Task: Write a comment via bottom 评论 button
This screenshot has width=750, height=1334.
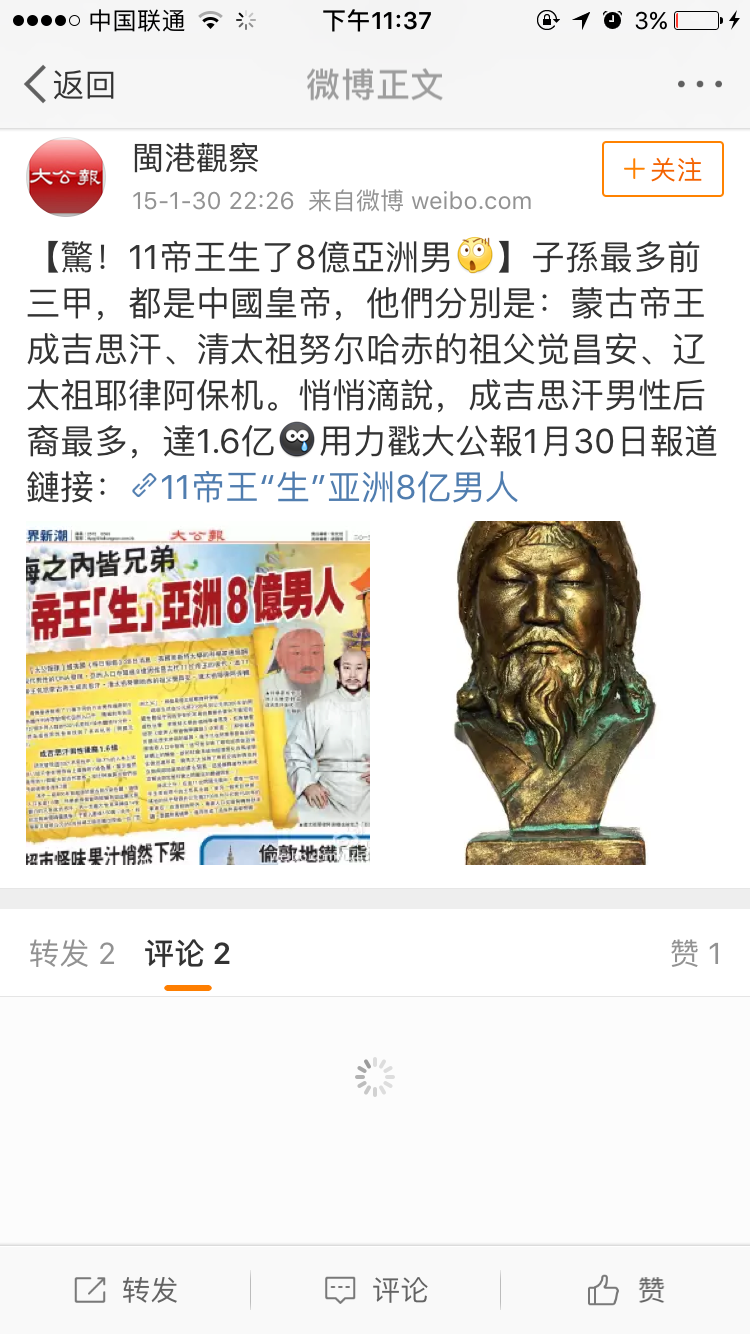Action: (x=375, y=1290)
